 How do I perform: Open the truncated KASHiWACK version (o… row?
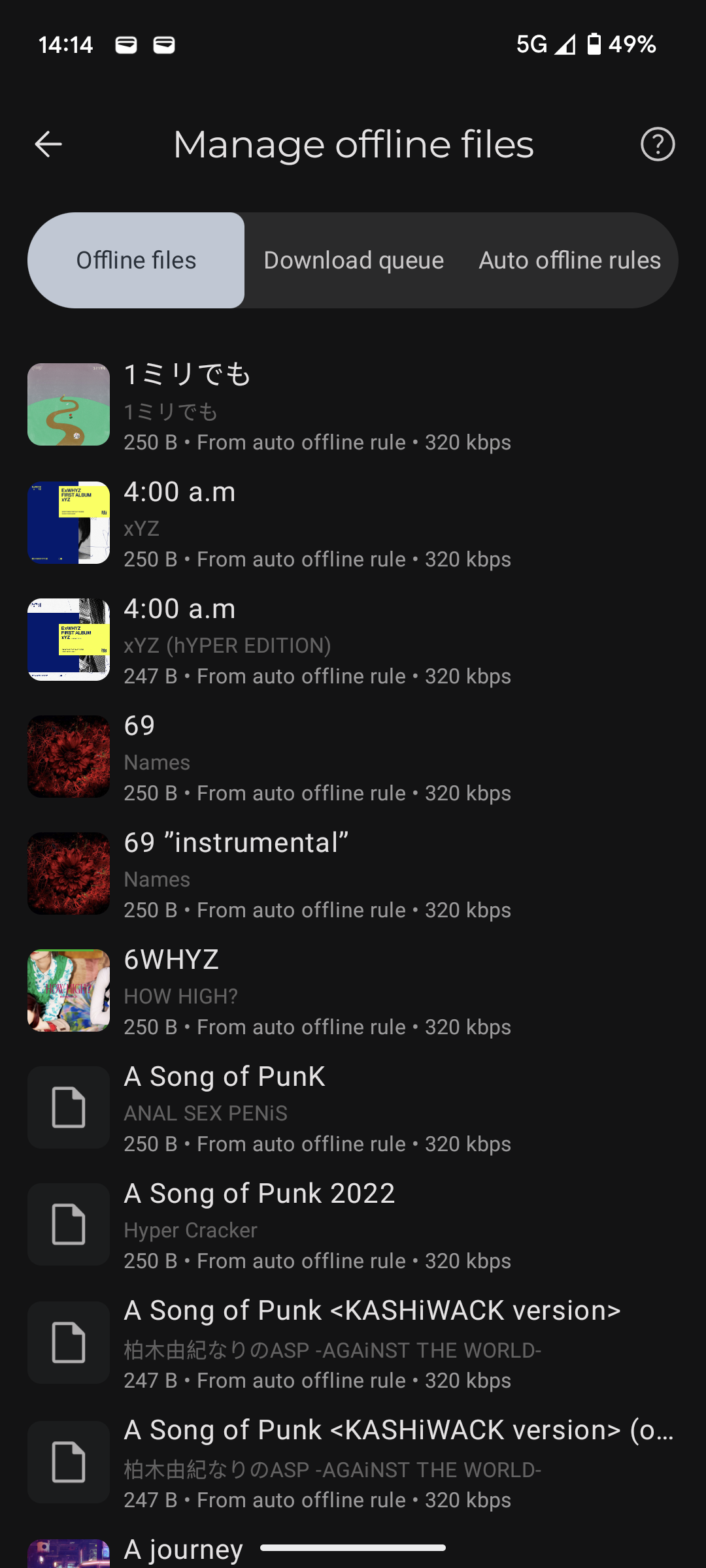[353, 1462]
